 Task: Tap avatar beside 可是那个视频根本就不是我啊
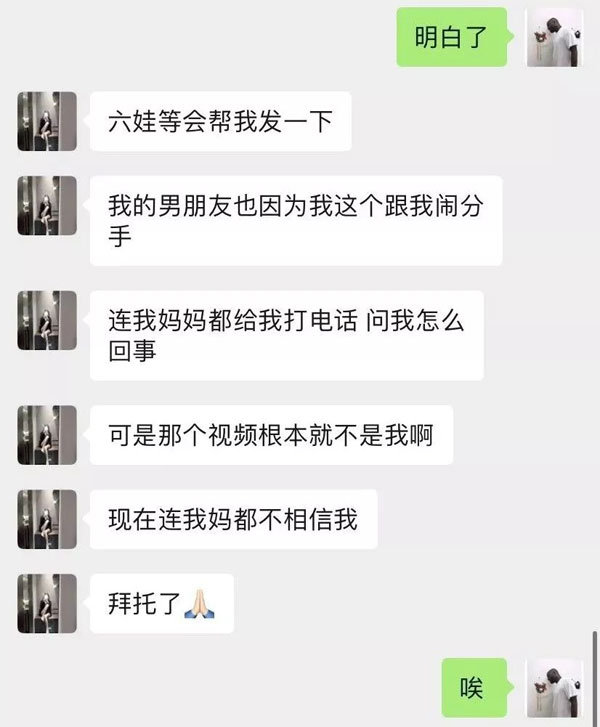[46, 435]
